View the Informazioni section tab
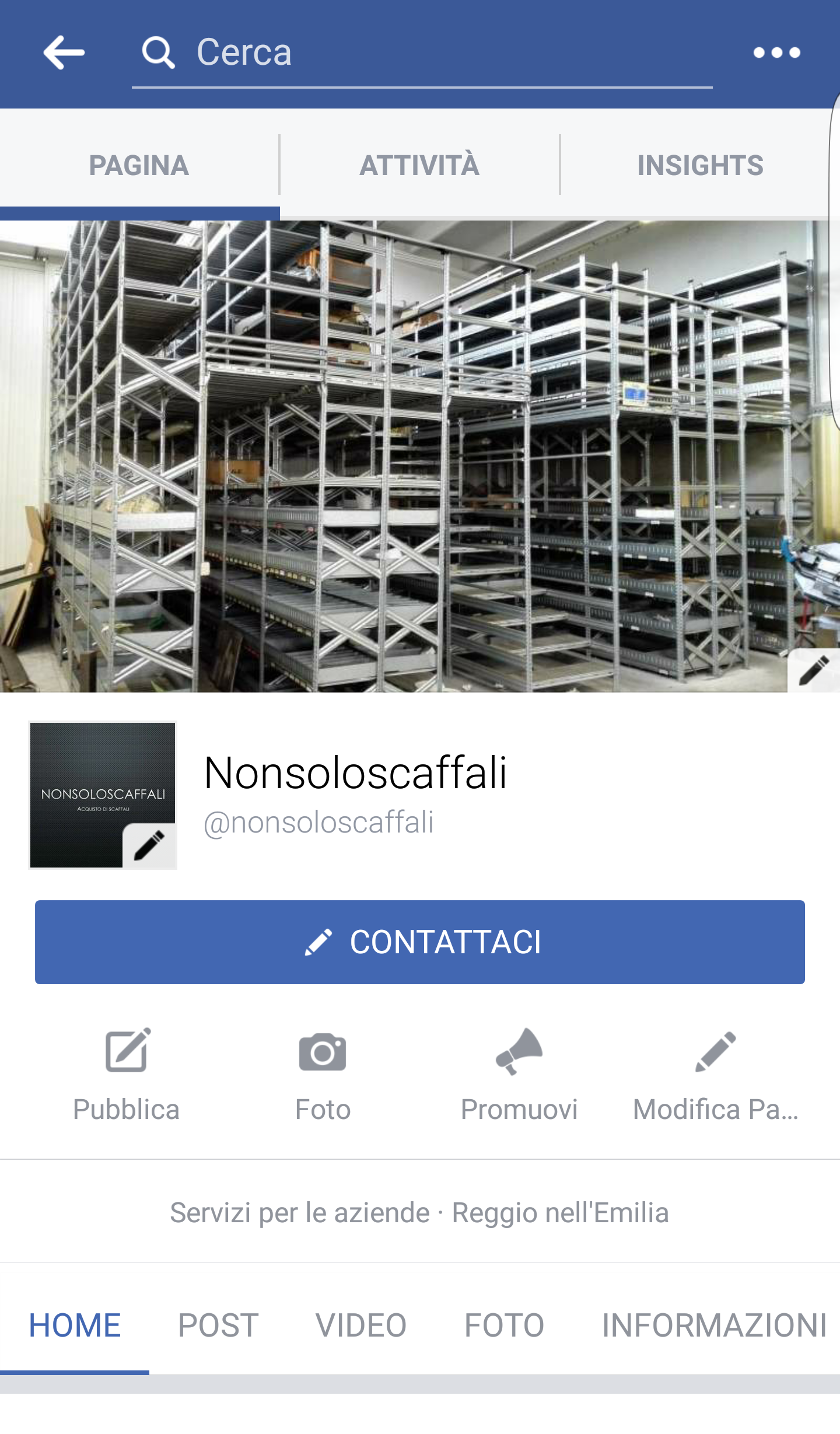840x1434 pixels. coord(714,1325)
